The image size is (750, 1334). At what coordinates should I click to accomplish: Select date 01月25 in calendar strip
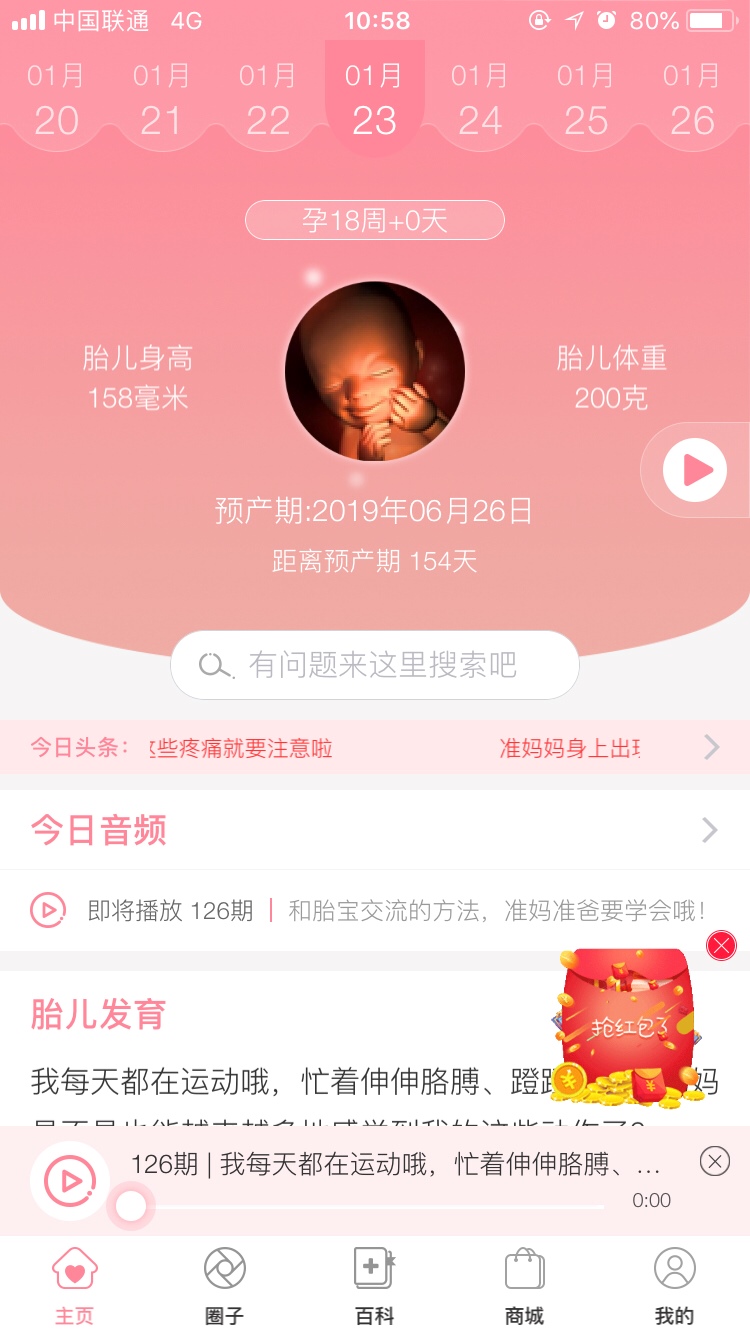pos(586,100)
